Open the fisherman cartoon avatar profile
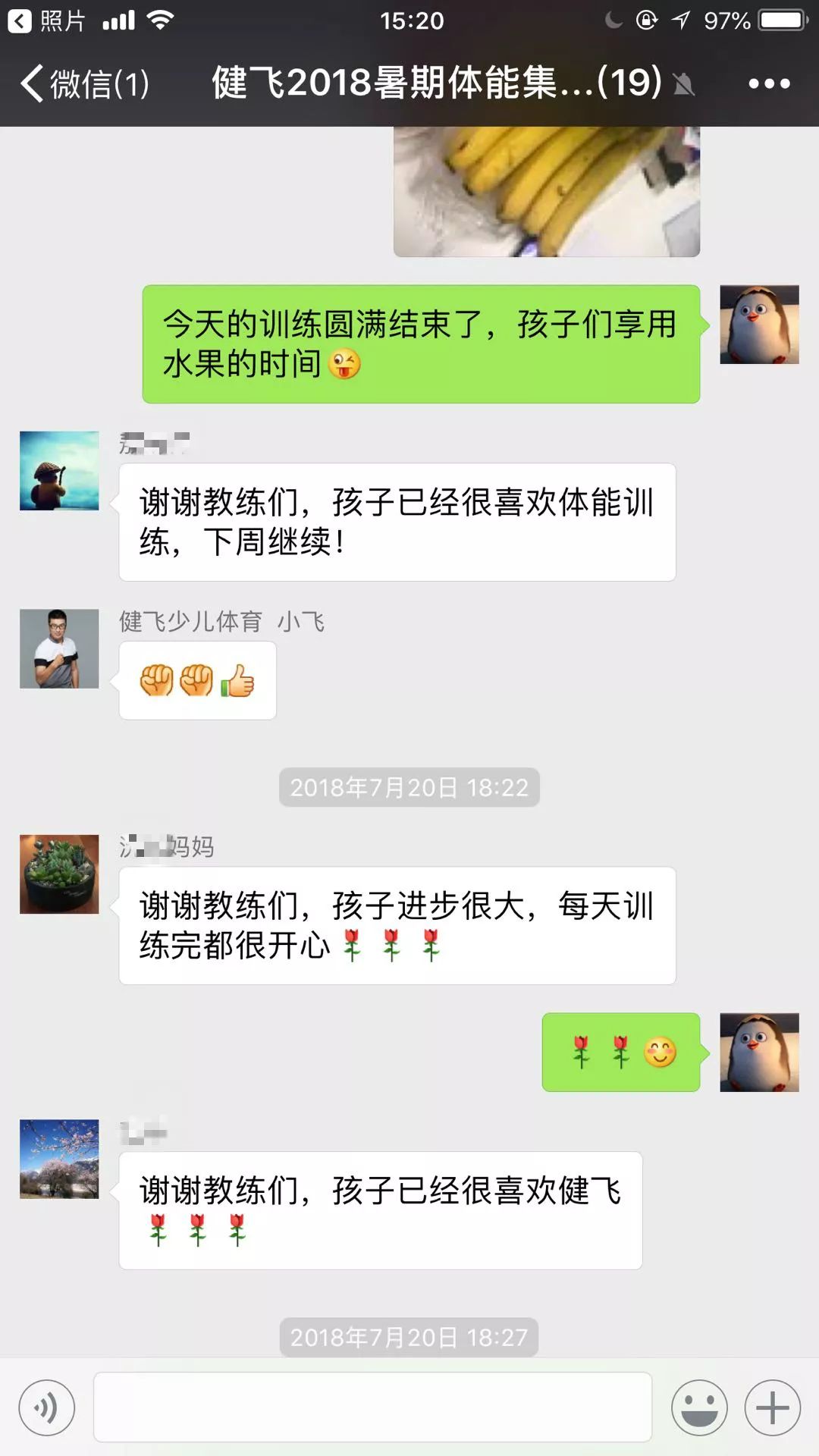 59,470
